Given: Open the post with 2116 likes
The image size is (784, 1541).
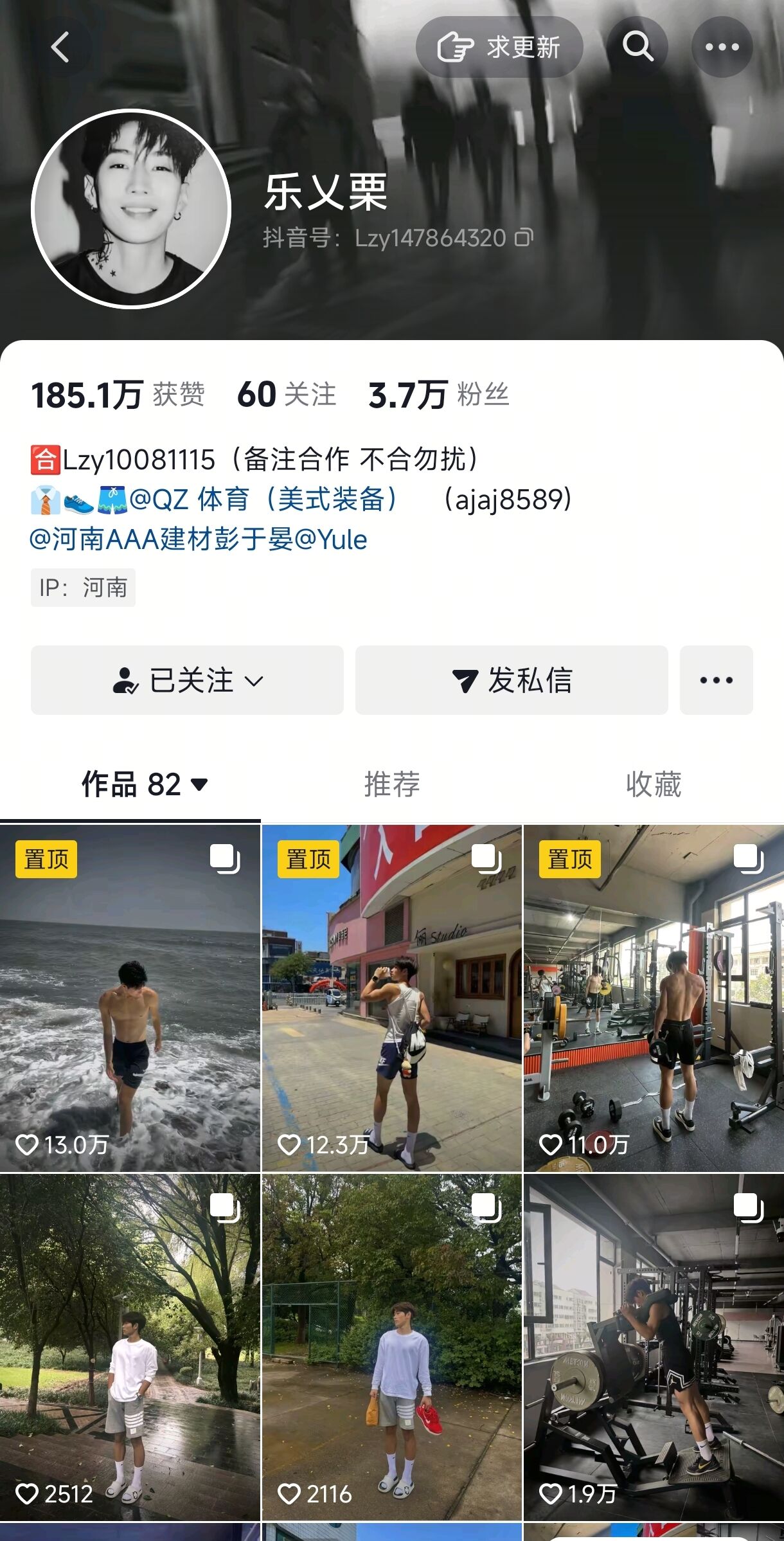Looking at the screenshot, I should click(392, 1347).
